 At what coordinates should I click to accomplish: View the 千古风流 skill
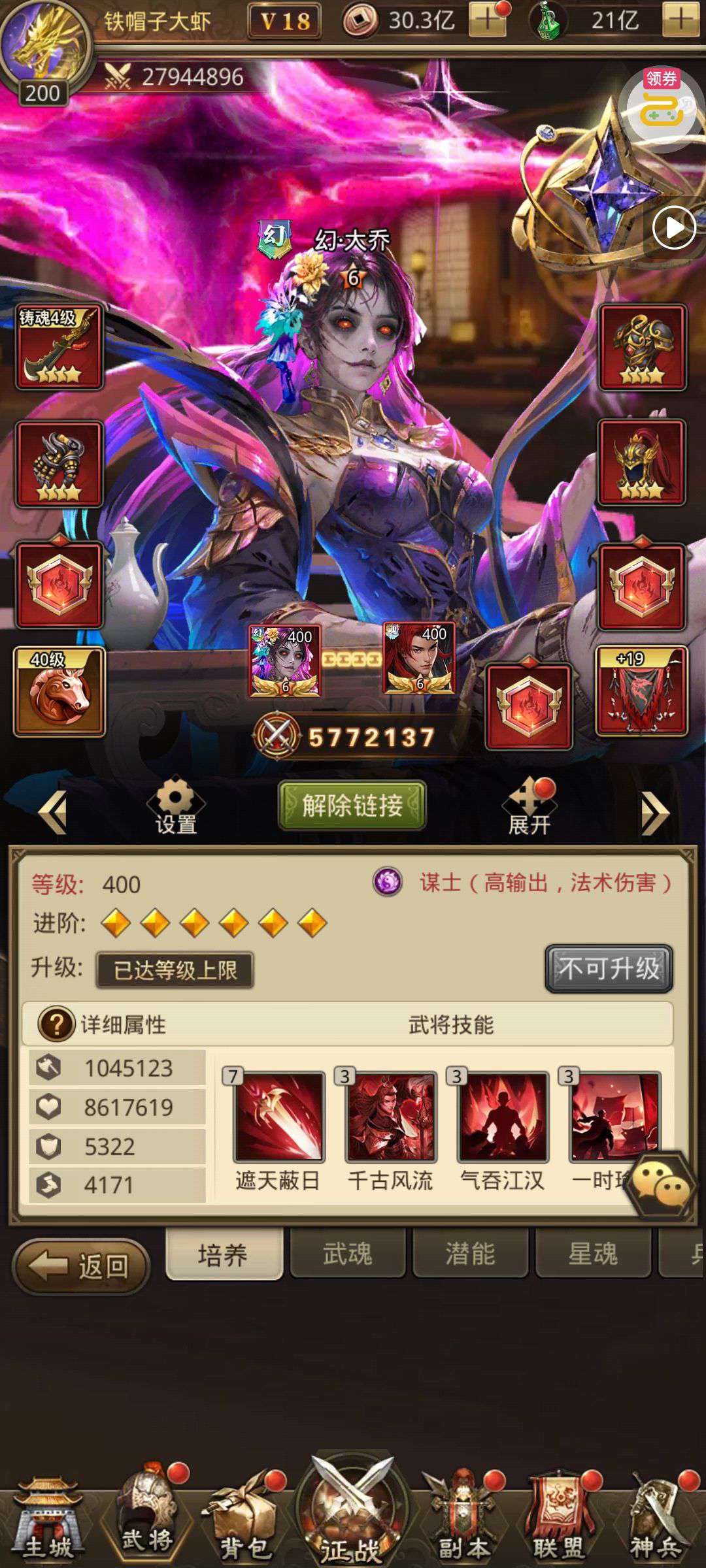[391, 1117]
